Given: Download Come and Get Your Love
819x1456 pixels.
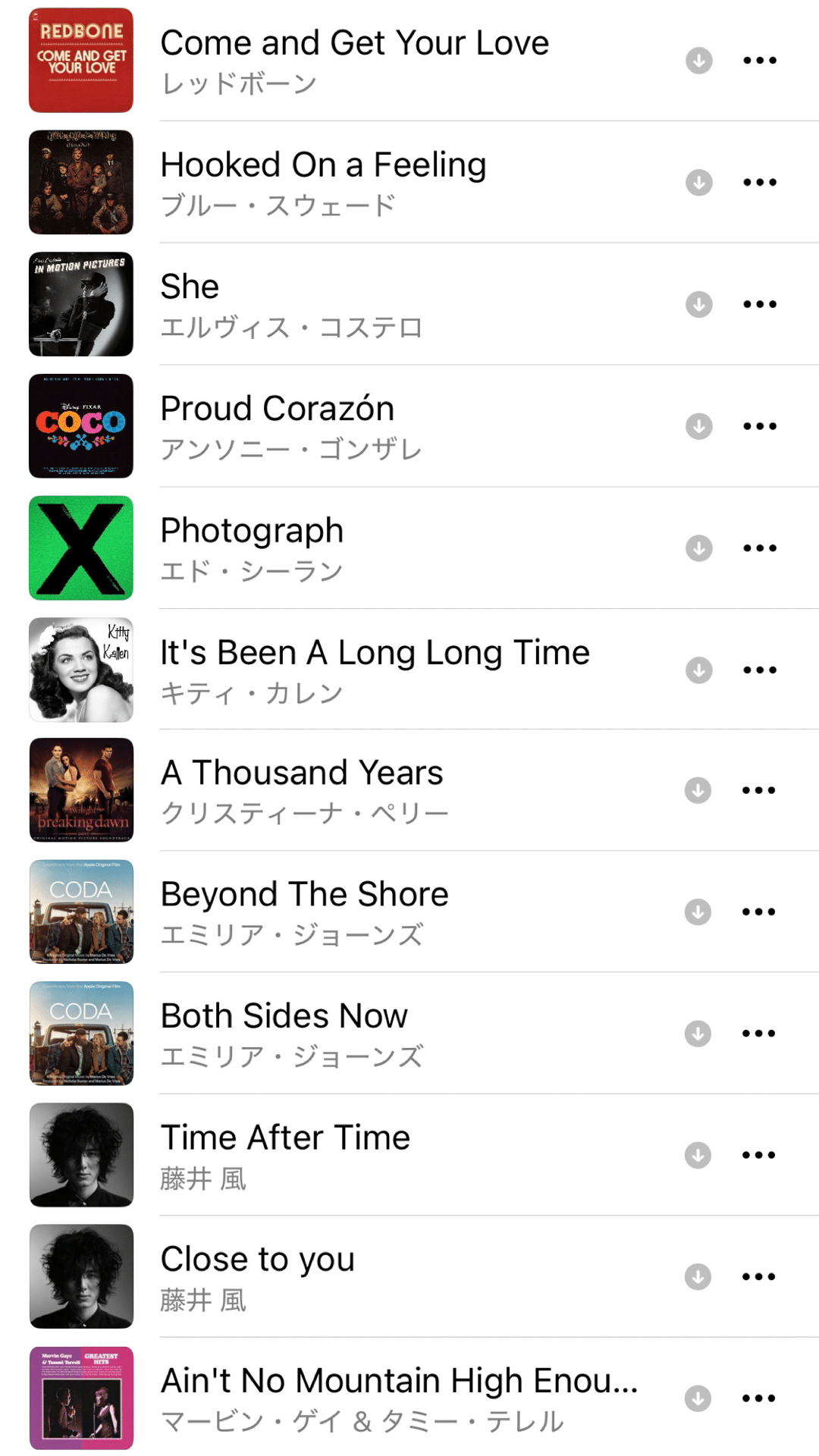Looking at the screenshot, I should [698, 60].
